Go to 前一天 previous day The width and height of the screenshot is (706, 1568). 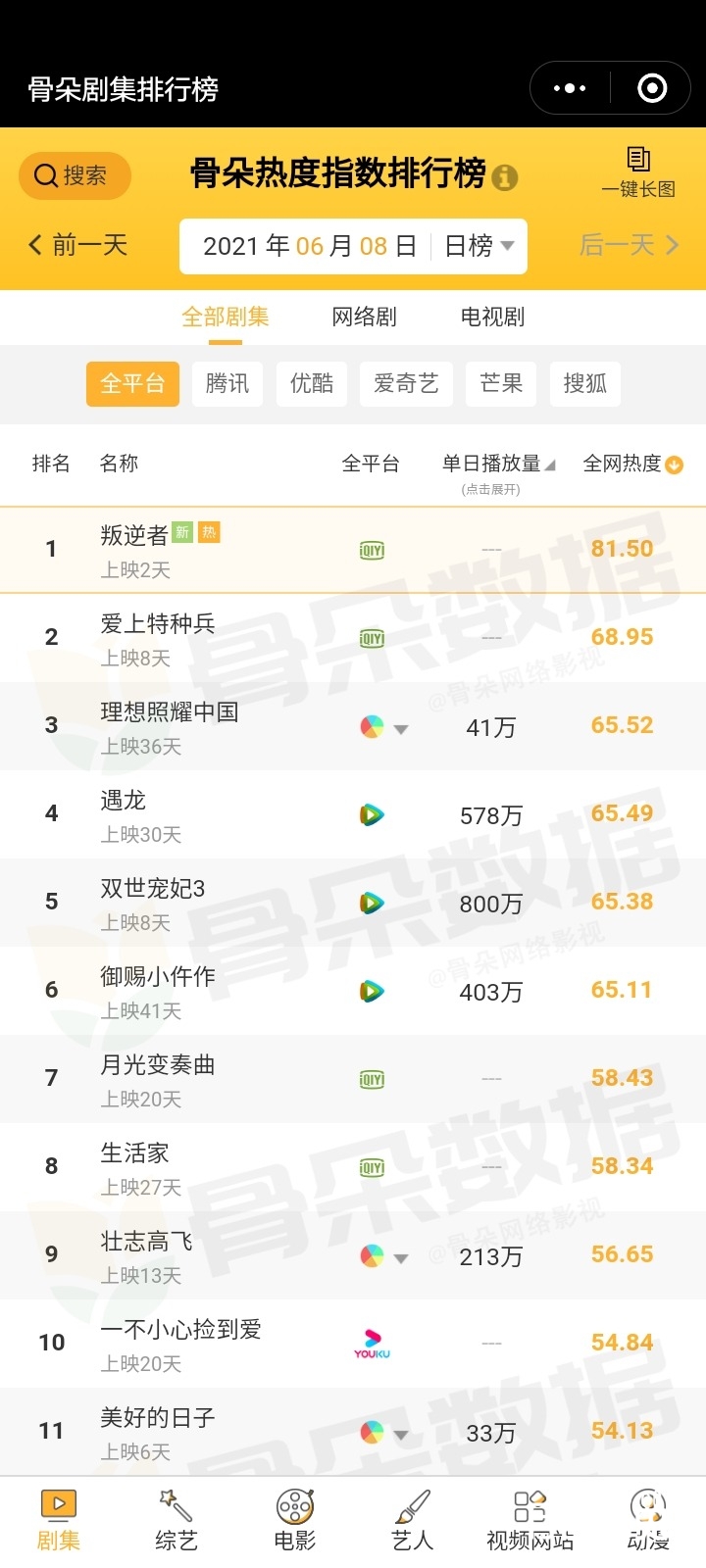tap(78, 245)
